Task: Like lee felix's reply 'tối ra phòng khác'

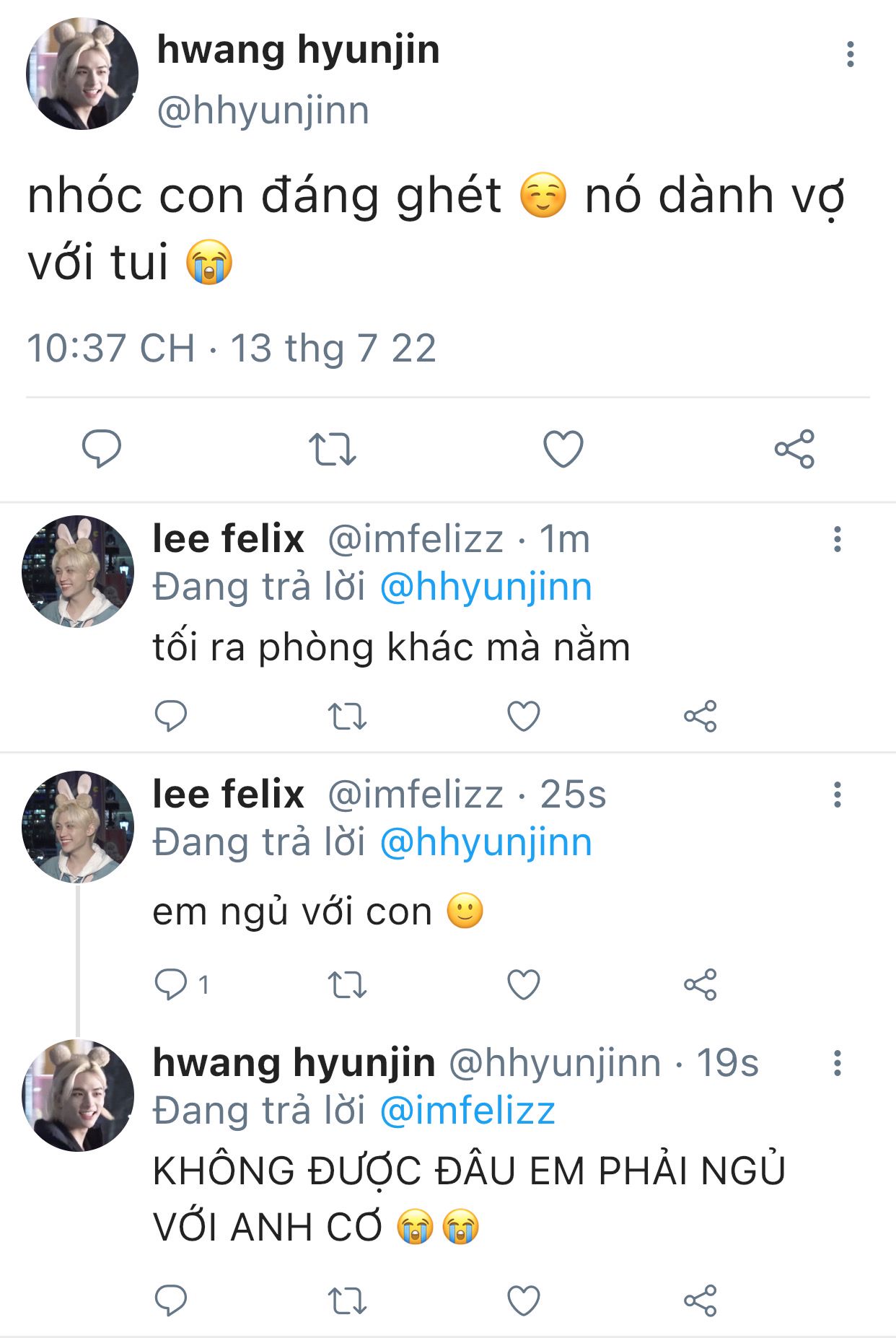Action: click(524, 717)
